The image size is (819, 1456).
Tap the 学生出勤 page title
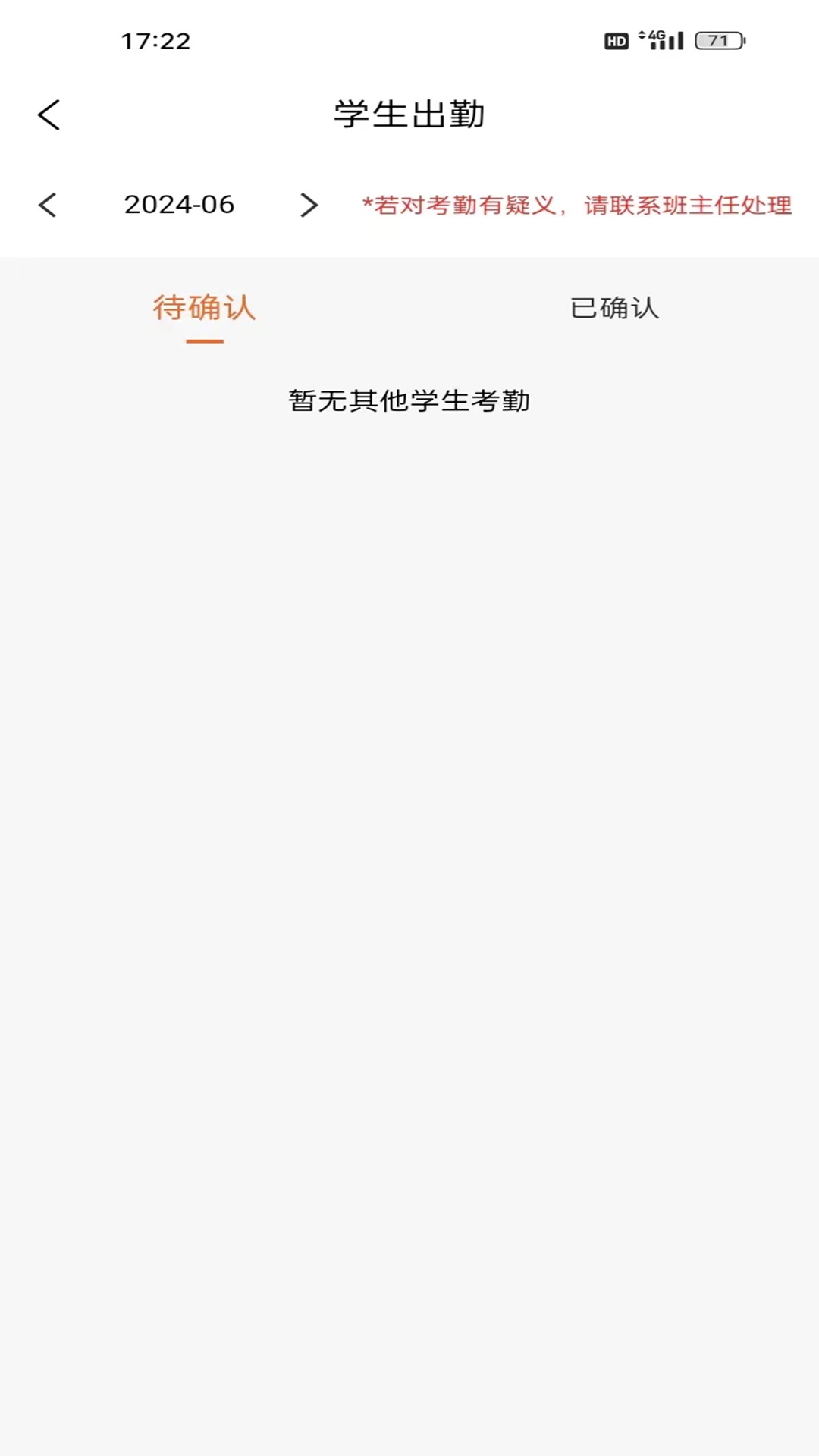tap(409, 114)
